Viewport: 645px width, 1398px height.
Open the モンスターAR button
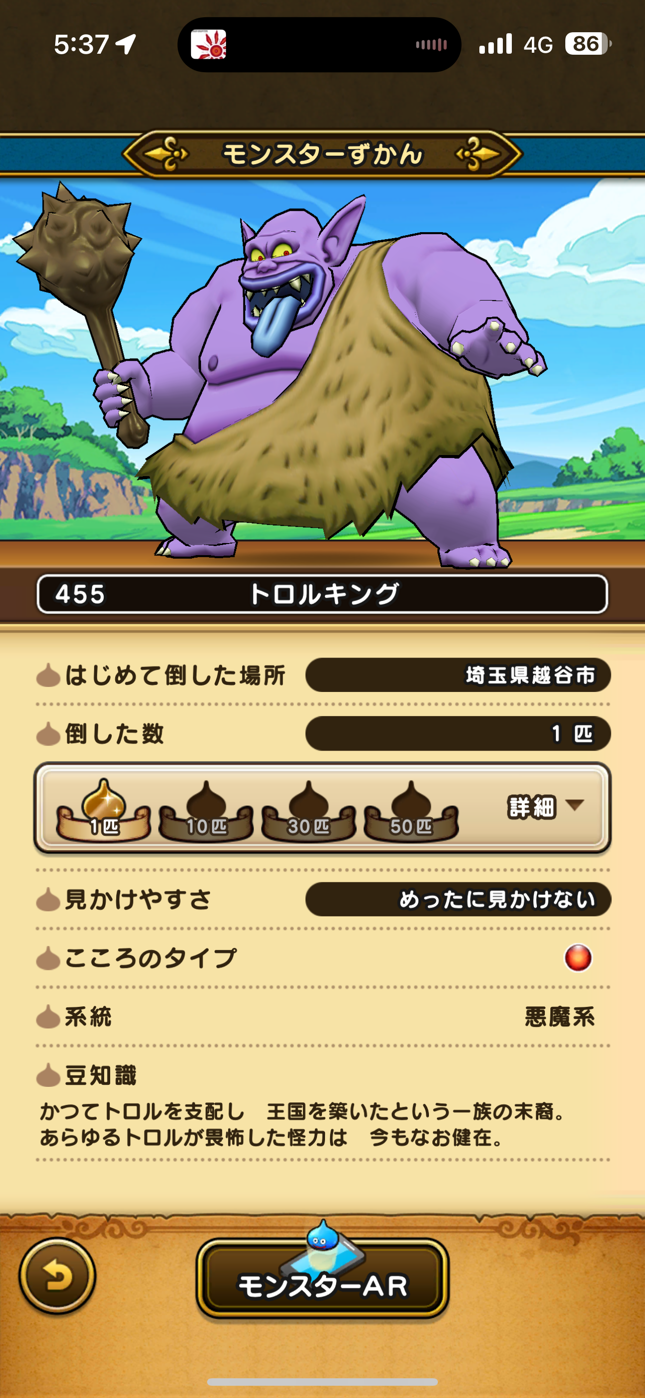[x=322, y=1279]
